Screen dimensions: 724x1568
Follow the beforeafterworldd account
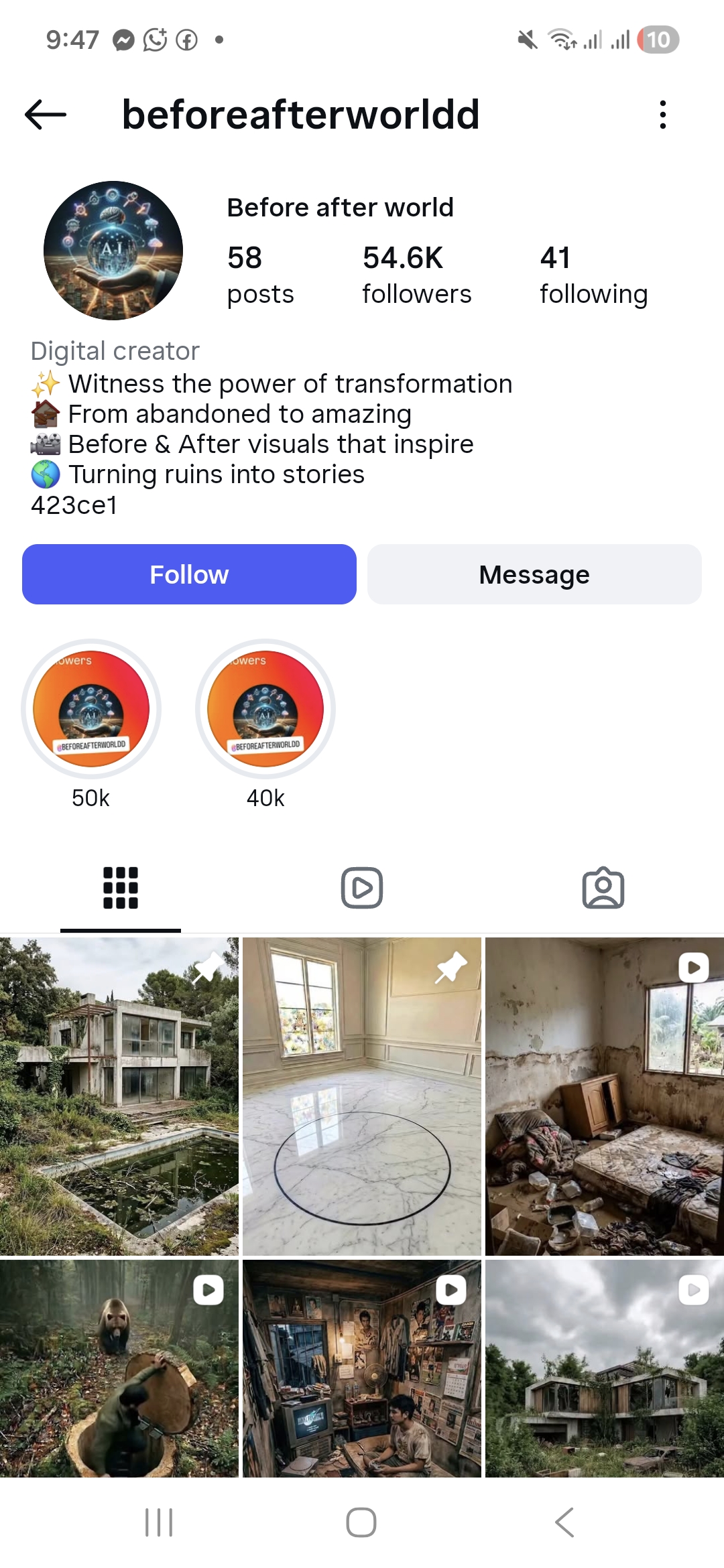(x=189, y=574)
